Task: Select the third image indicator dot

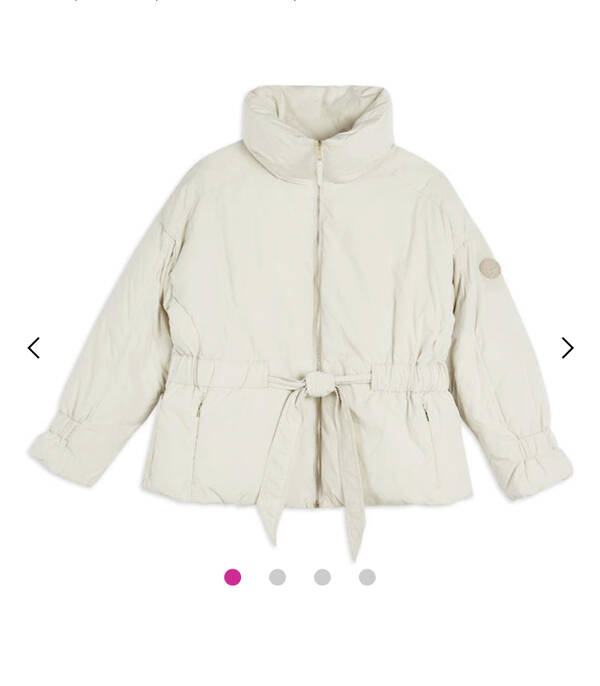Action: (322, 577)
